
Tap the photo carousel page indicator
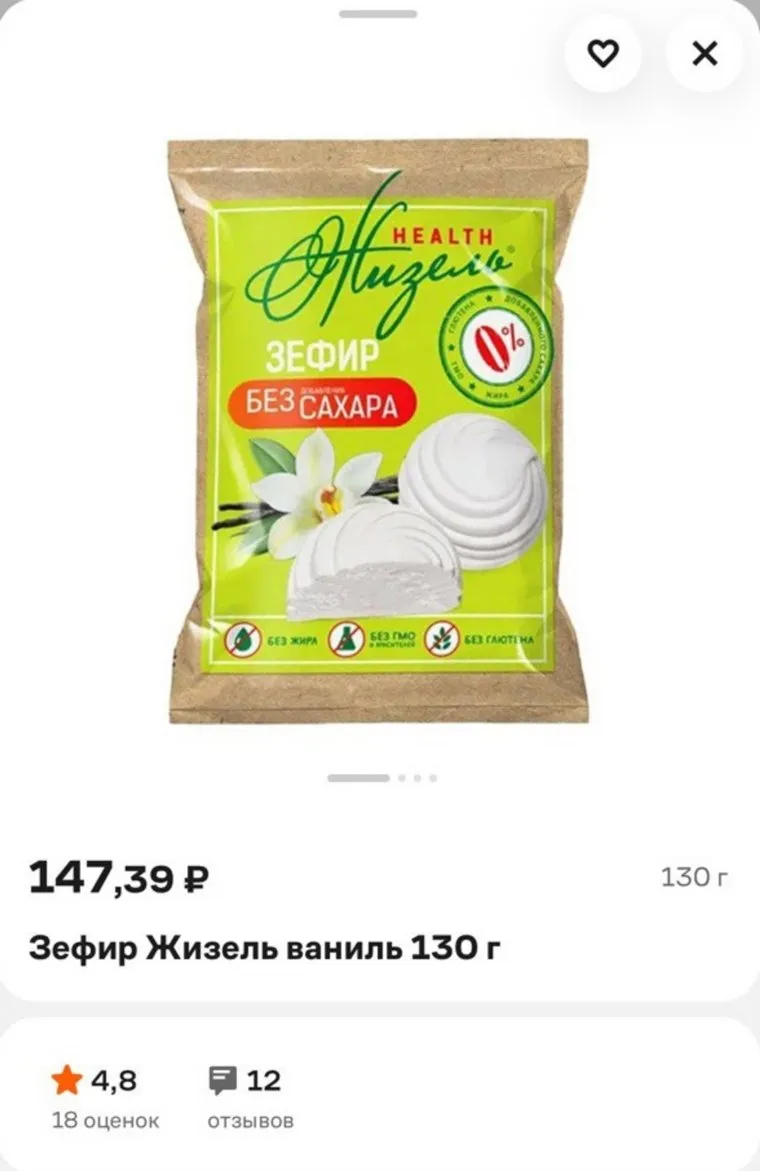381,777
